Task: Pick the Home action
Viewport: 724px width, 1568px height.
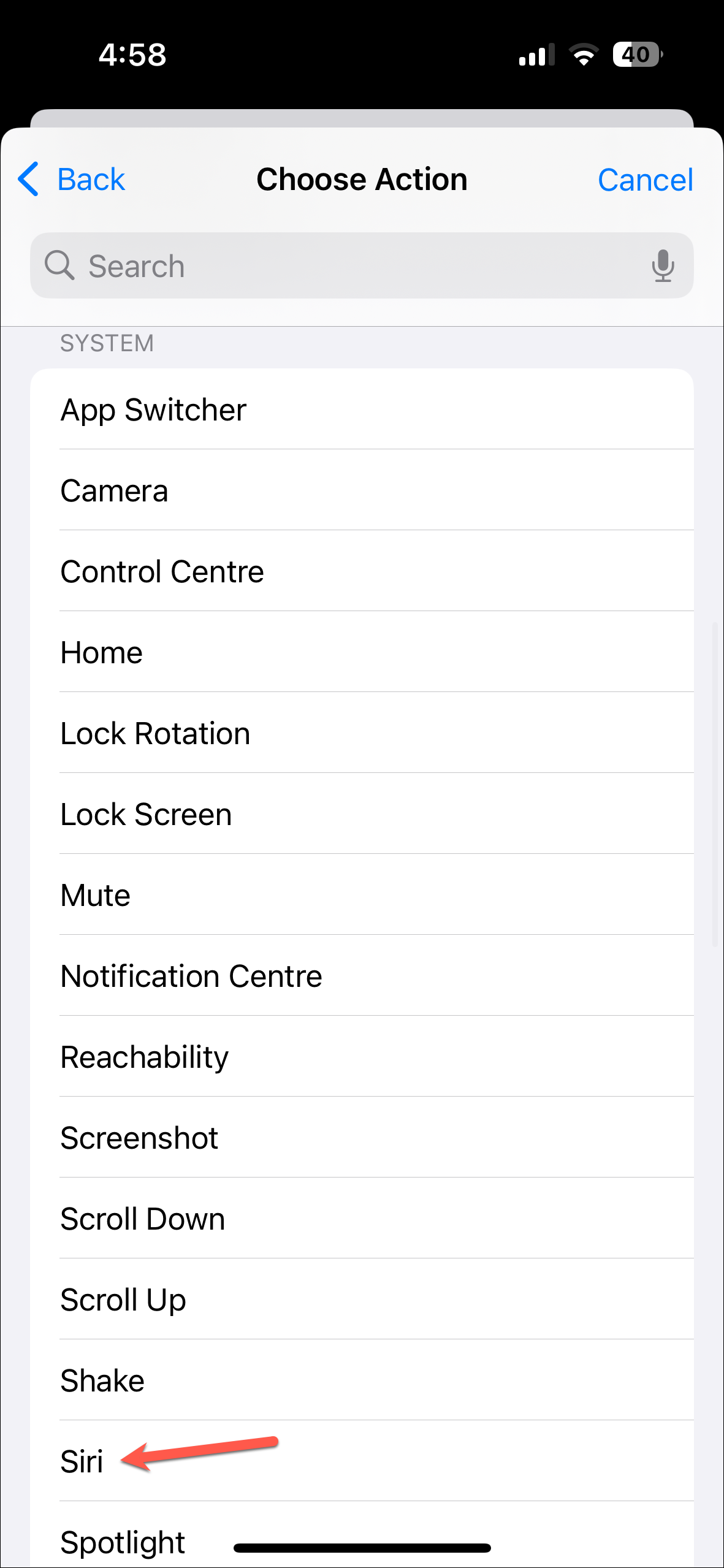Action: pos(362,652)
